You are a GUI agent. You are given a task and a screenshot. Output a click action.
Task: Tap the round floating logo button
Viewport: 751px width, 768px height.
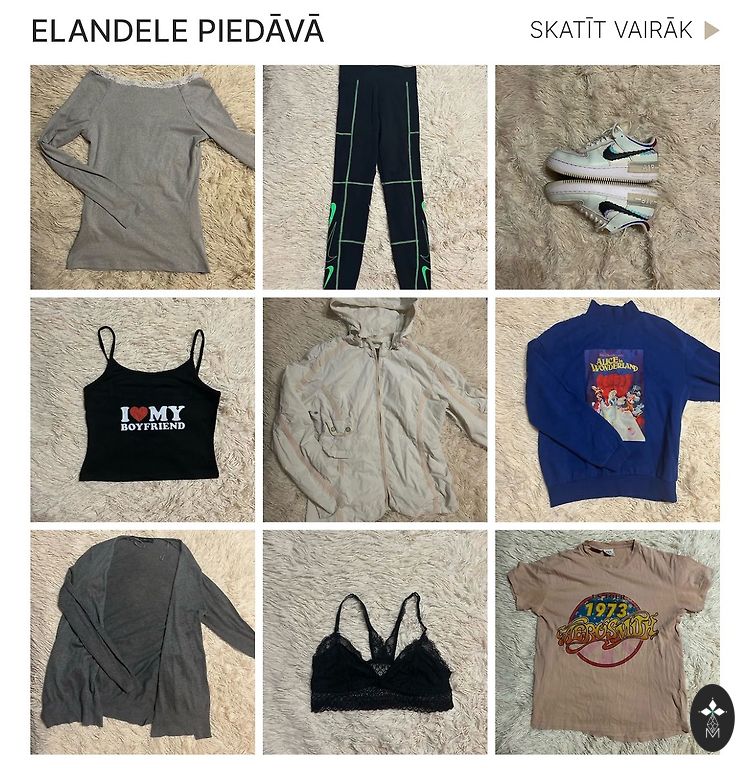pos(712,718)
